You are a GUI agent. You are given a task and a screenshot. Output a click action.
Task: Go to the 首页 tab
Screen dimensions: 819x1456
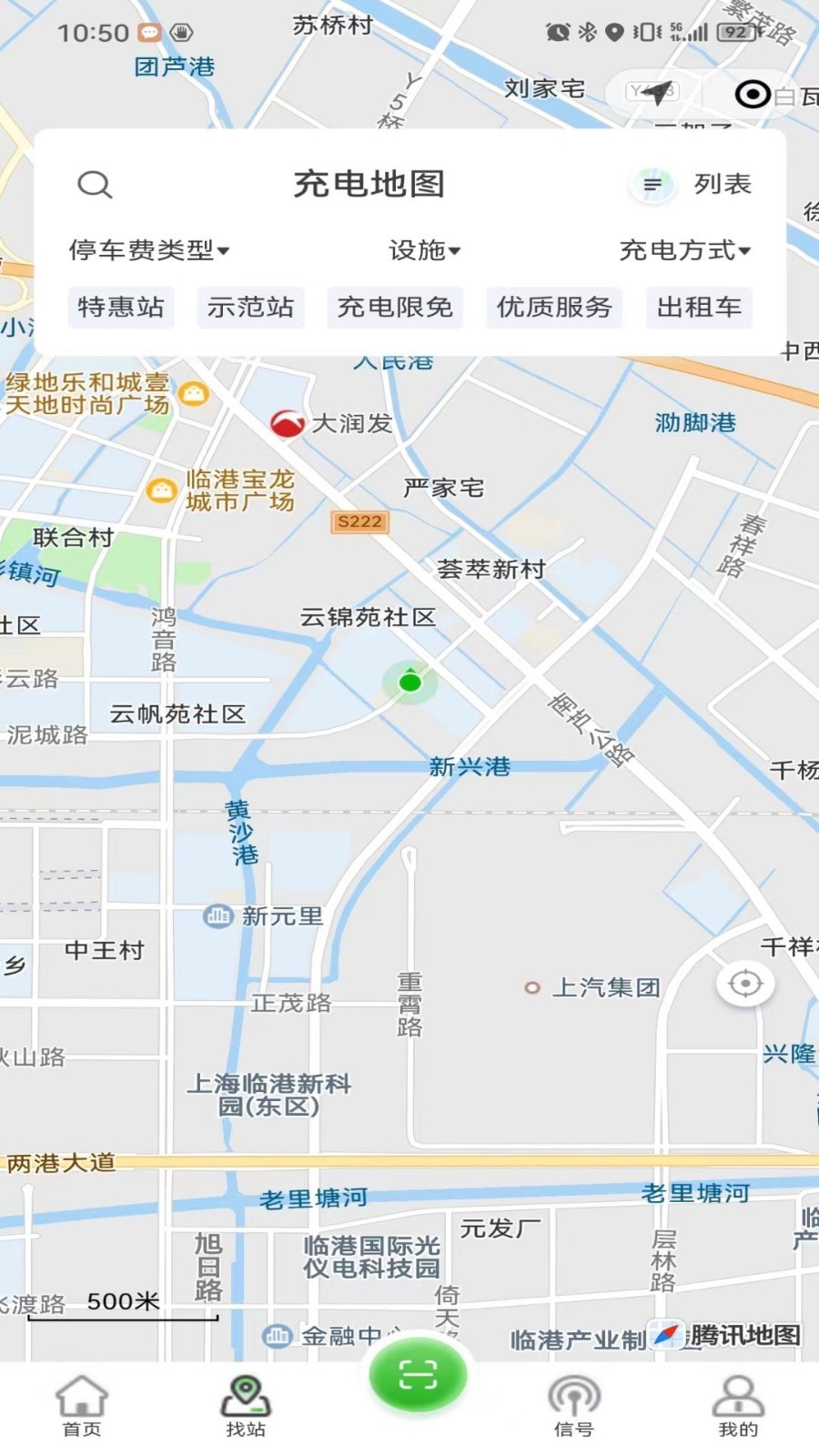[82, 1405]
